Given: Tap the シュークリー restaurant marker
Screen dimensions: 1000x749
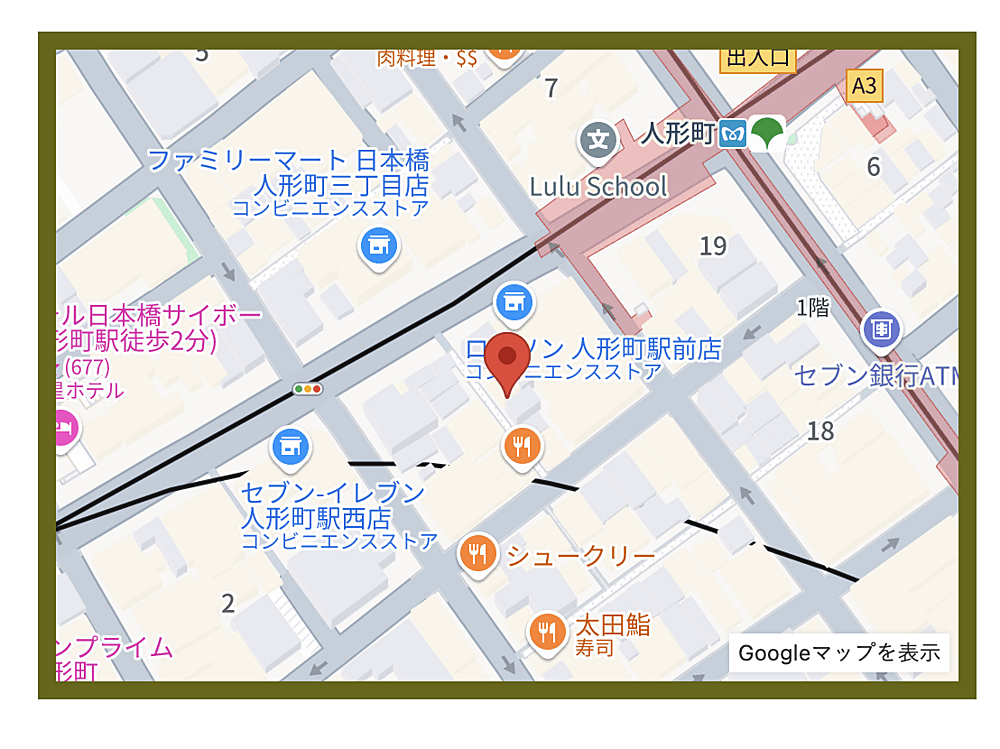Looking at the screenshot, I should (478, 554).
